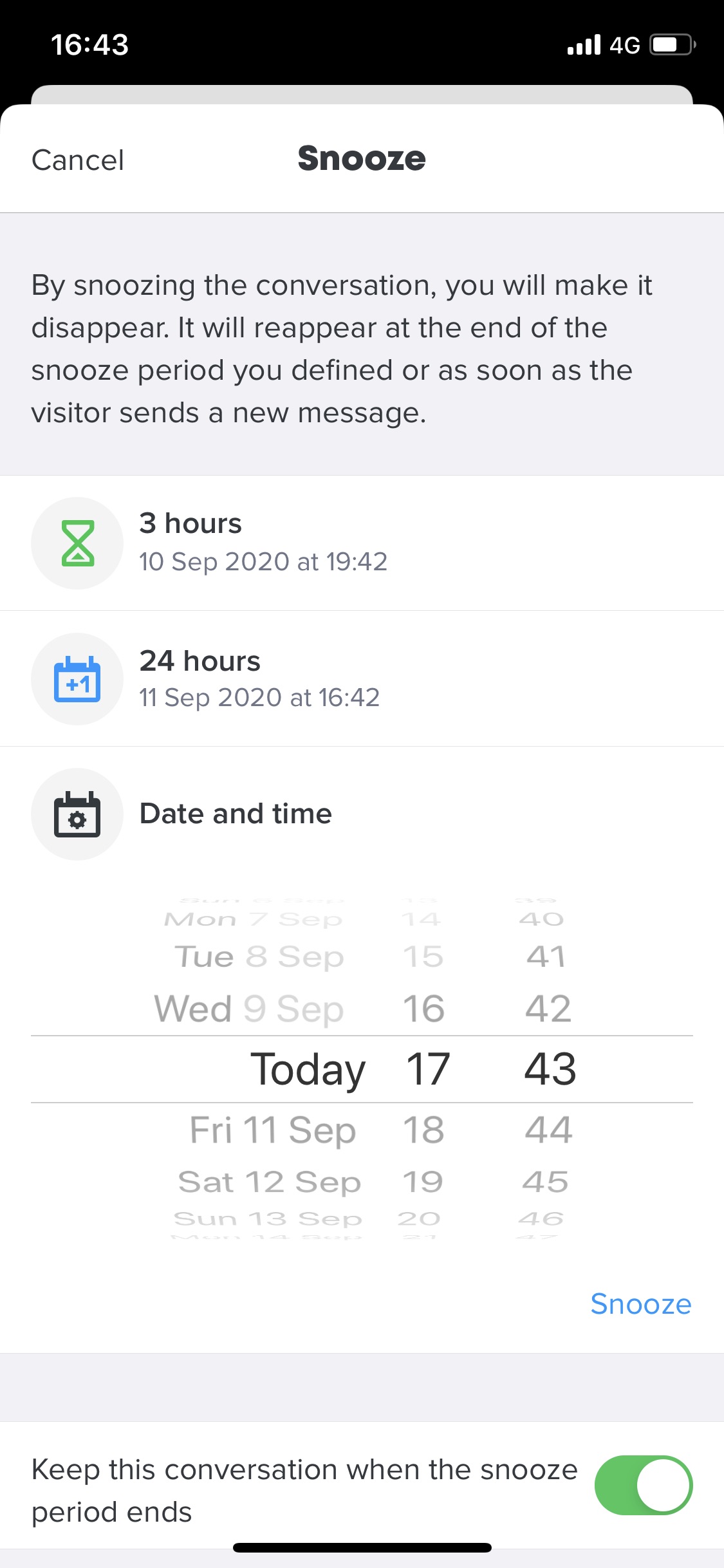Screen dimensions: 724x1568
Task: Tap the clock showing 16:43
Action: (90, 44)
